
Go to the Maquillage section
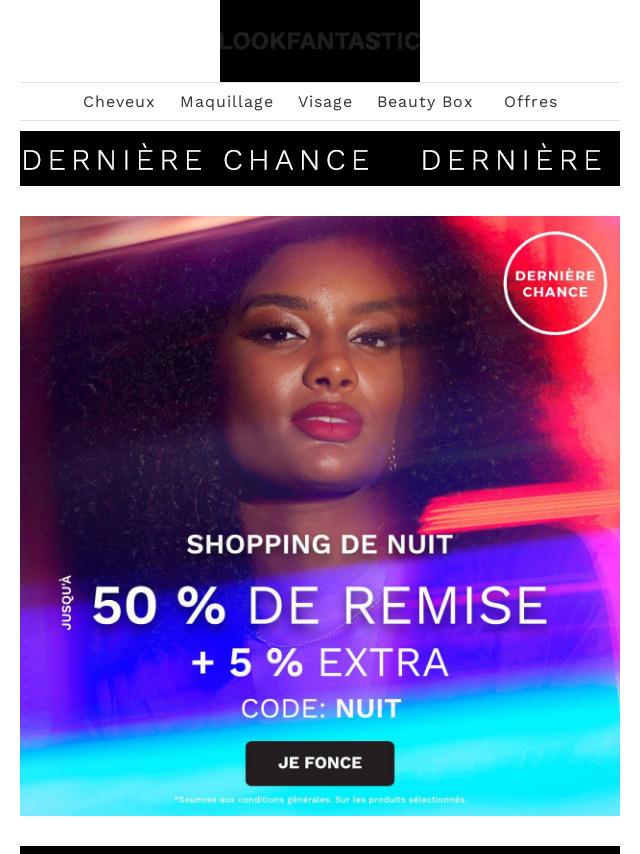[x=226, y=102]
